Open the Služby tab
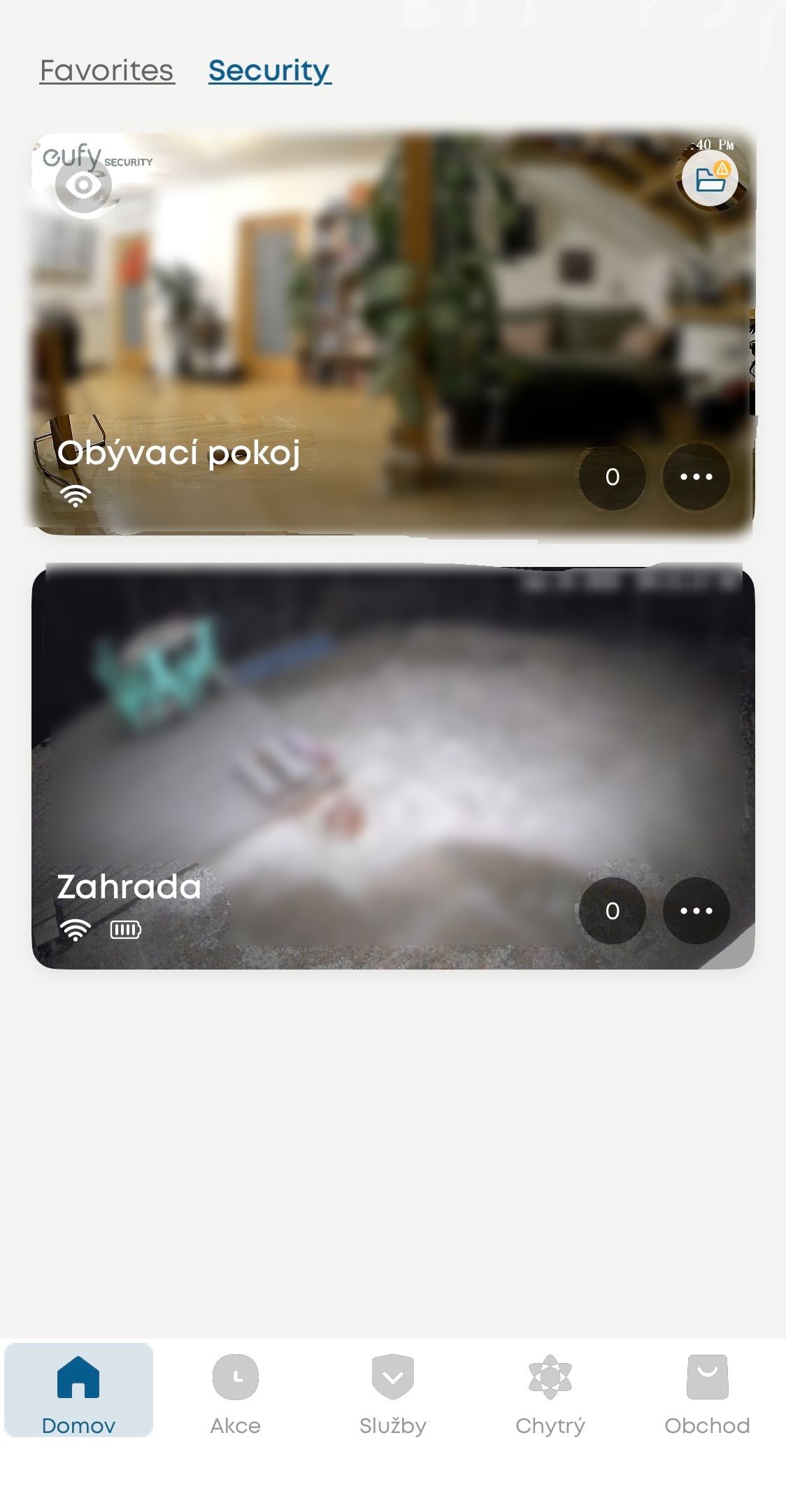The width and height of the screenshot is (786, 1512). pos(393,1390)
